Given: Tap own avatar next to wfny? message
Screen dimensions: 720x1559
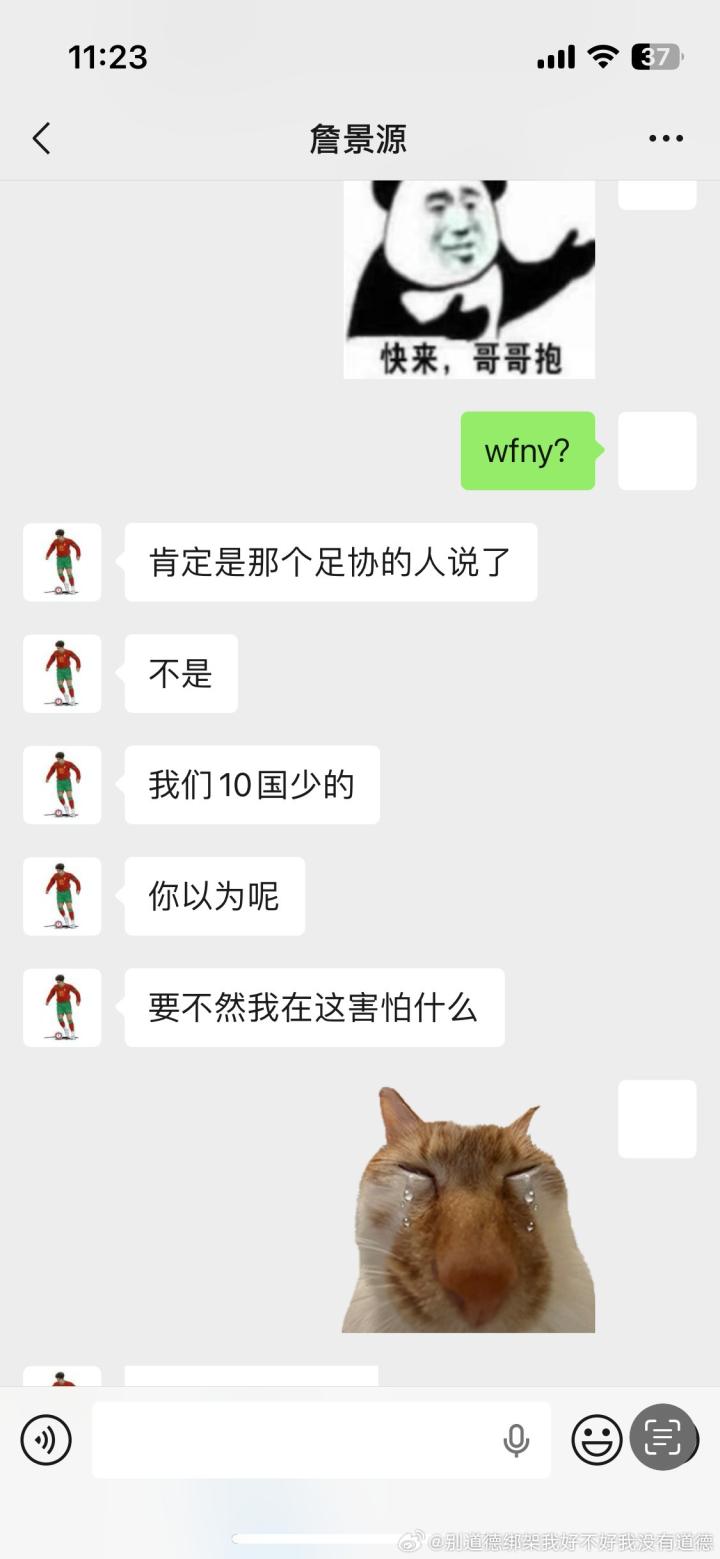Looking at the screenshot, I should (657, 451).
